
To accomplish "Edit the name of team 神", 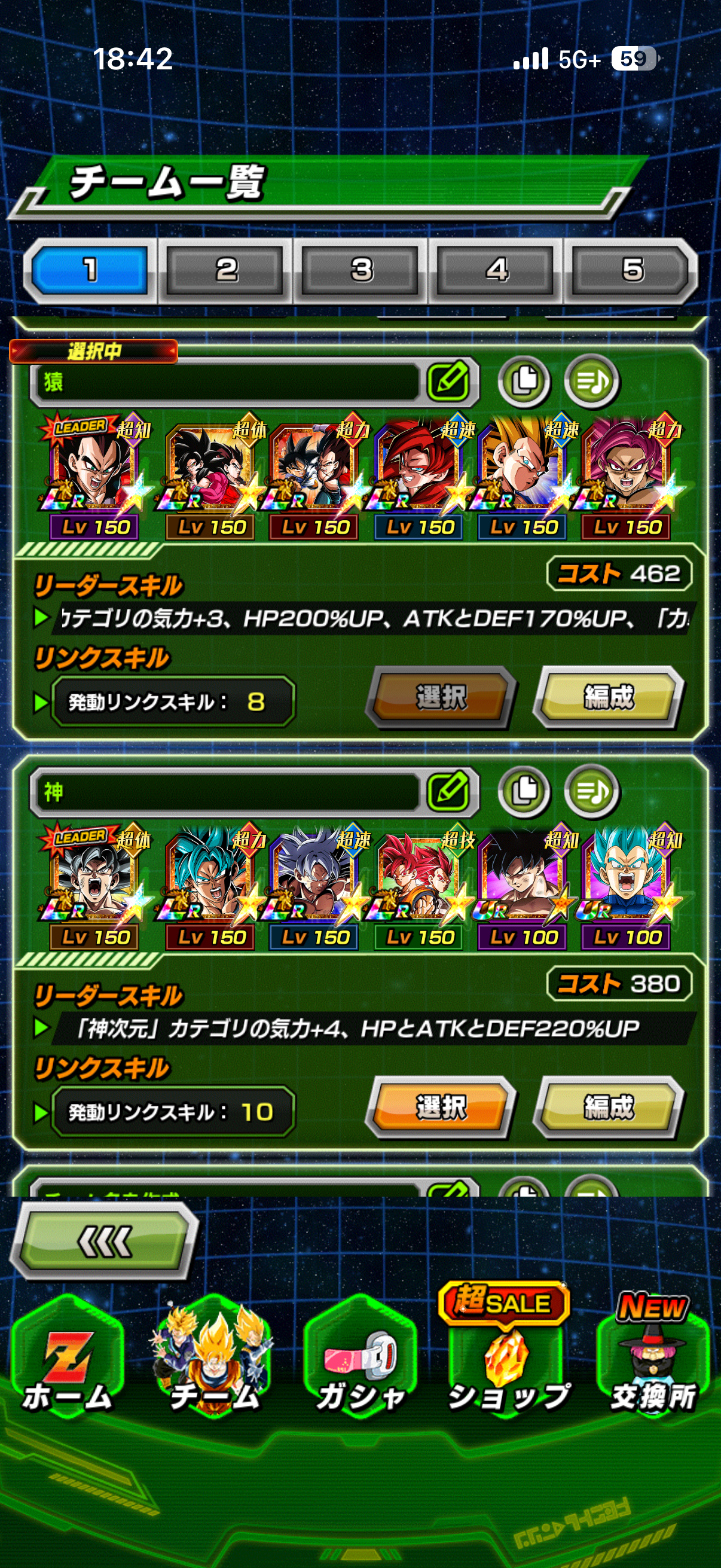I will coord(449,791).
